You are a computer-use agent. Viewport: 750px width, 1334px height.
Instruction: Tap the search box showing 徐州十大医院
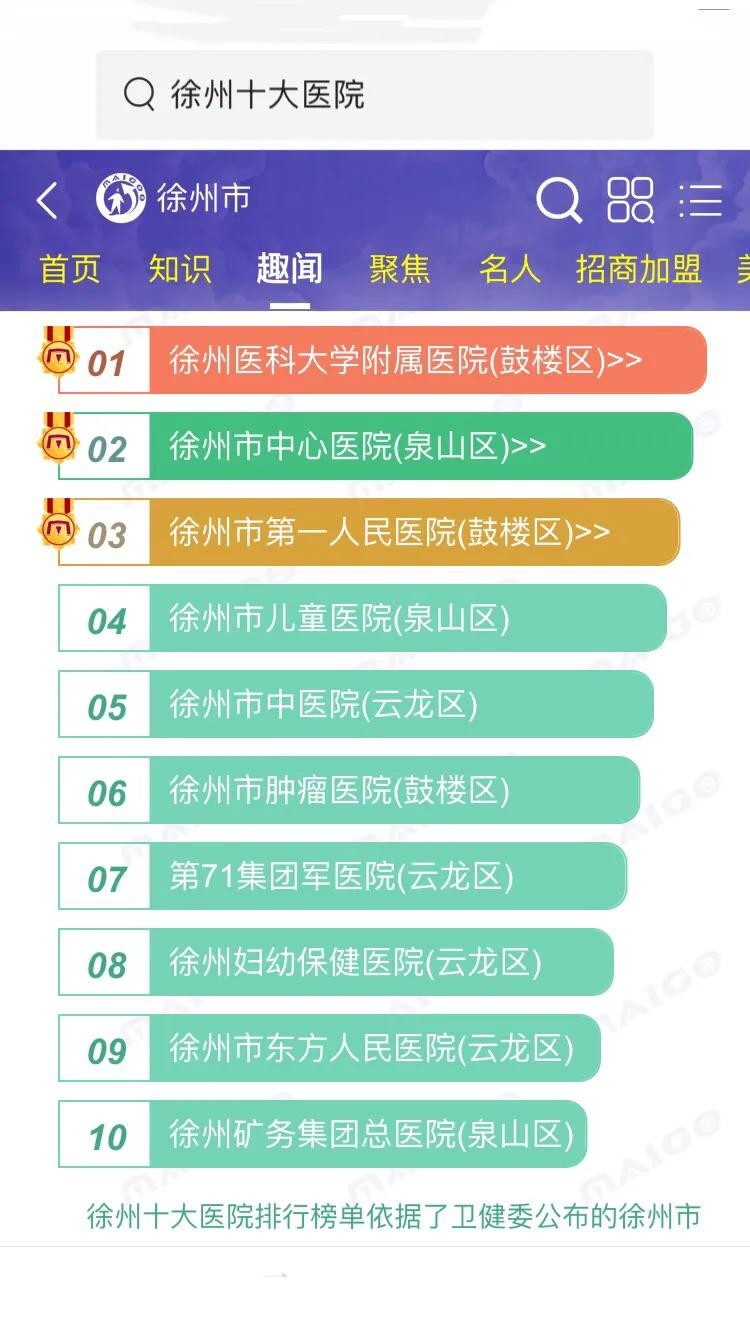[x=374, y=95]
